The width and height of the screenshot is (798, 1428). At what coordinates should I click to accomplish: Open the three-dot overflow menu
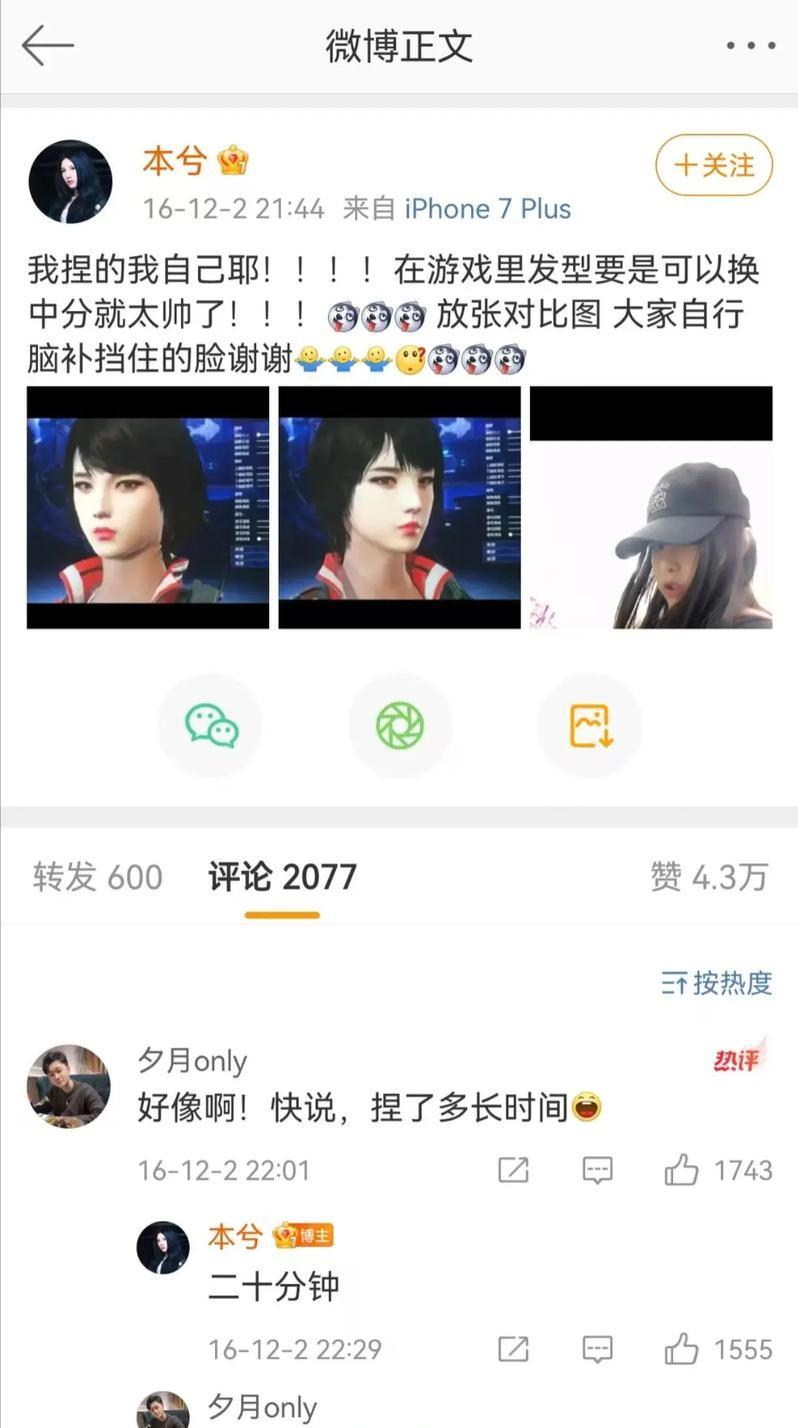[750, 46]
